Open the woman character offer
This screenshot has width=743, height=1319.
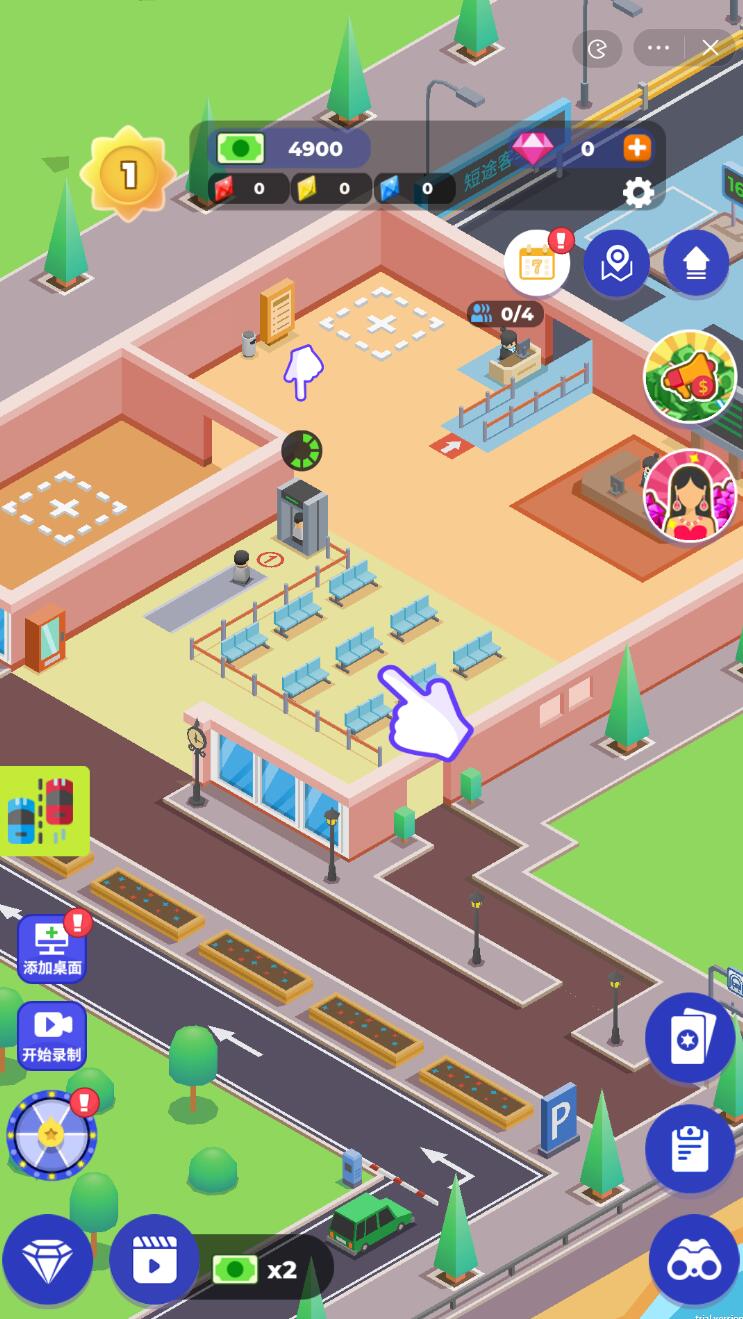690,495
